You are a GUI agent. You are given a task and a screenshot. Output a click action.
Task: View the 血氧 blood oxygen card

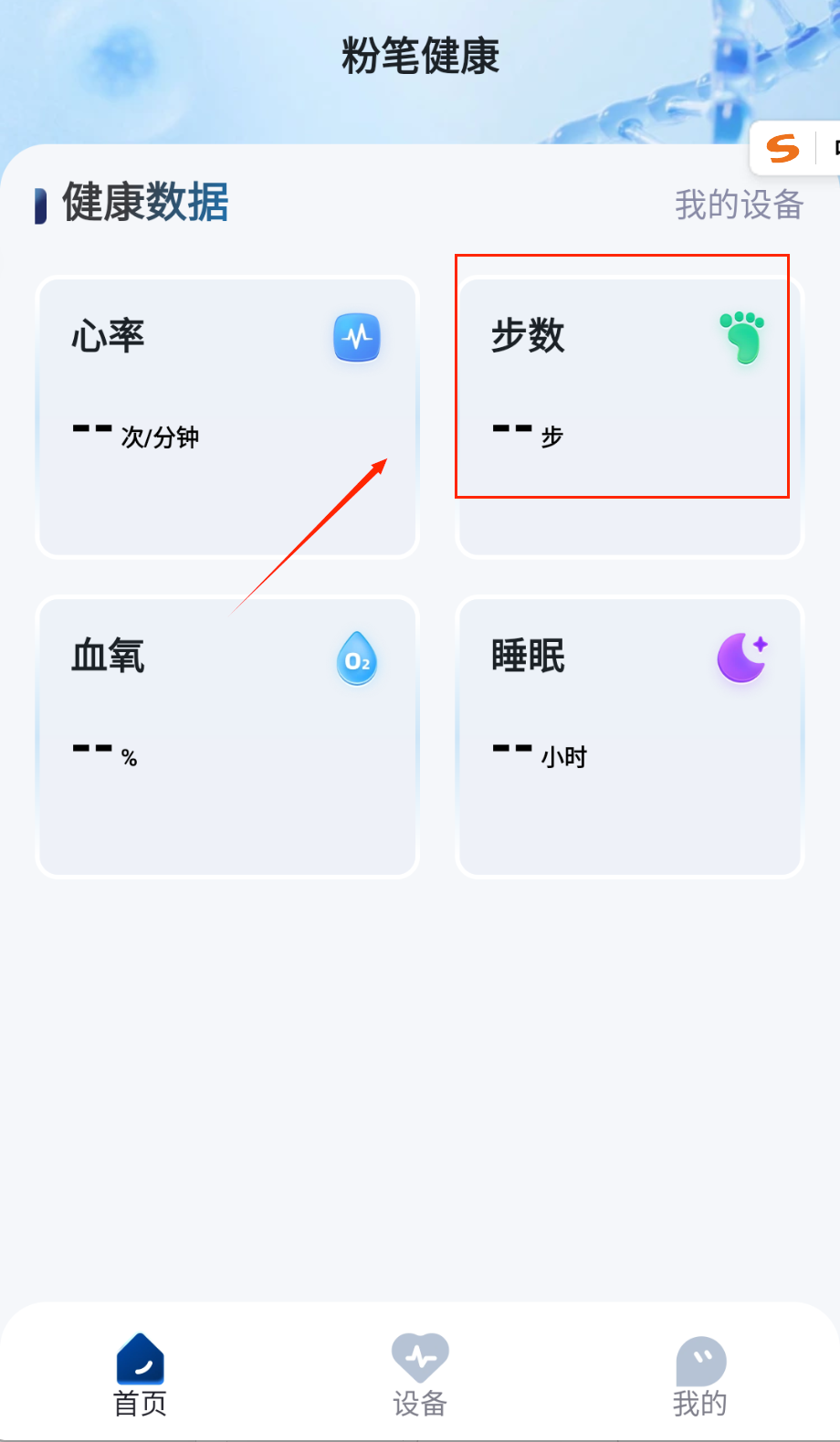coord(227,736)
